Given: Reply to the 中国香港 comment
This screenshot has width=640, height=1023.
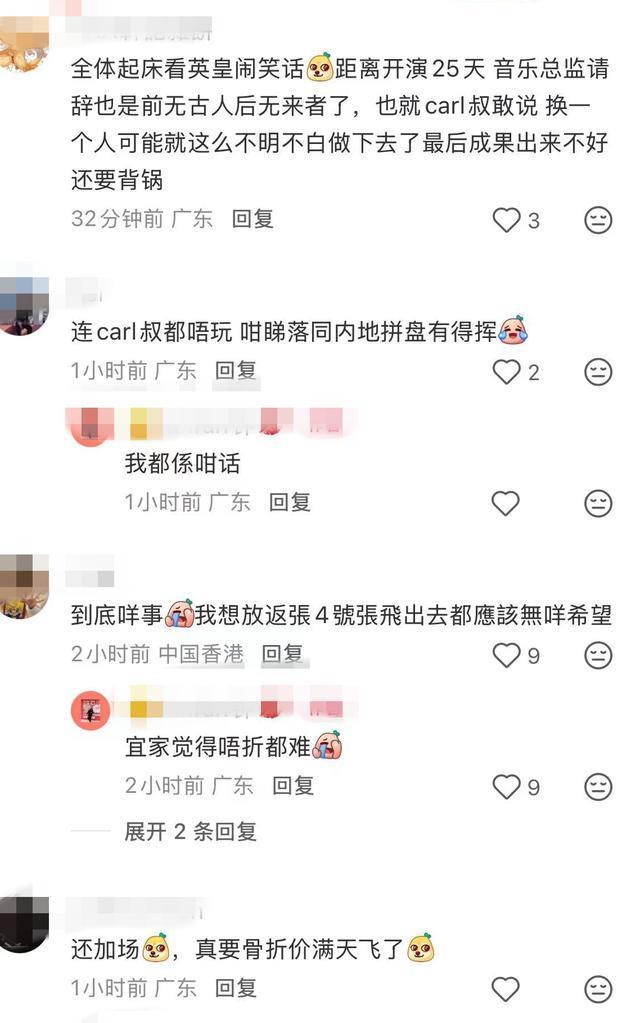Looking at the screenshot, I should (282, 654).
